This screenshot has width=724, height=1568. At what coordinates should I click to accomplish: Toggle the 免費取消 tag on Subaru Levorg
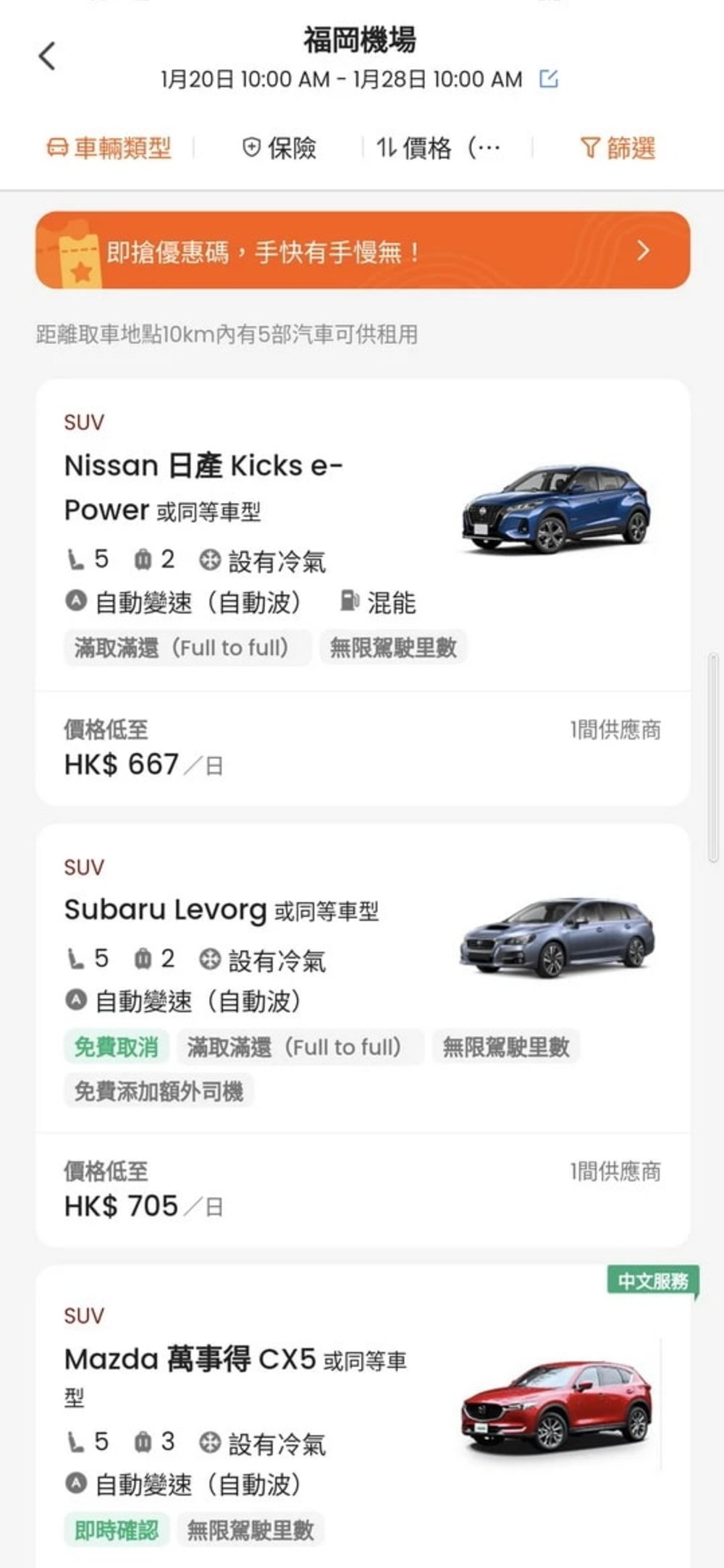coord(118,1046)
